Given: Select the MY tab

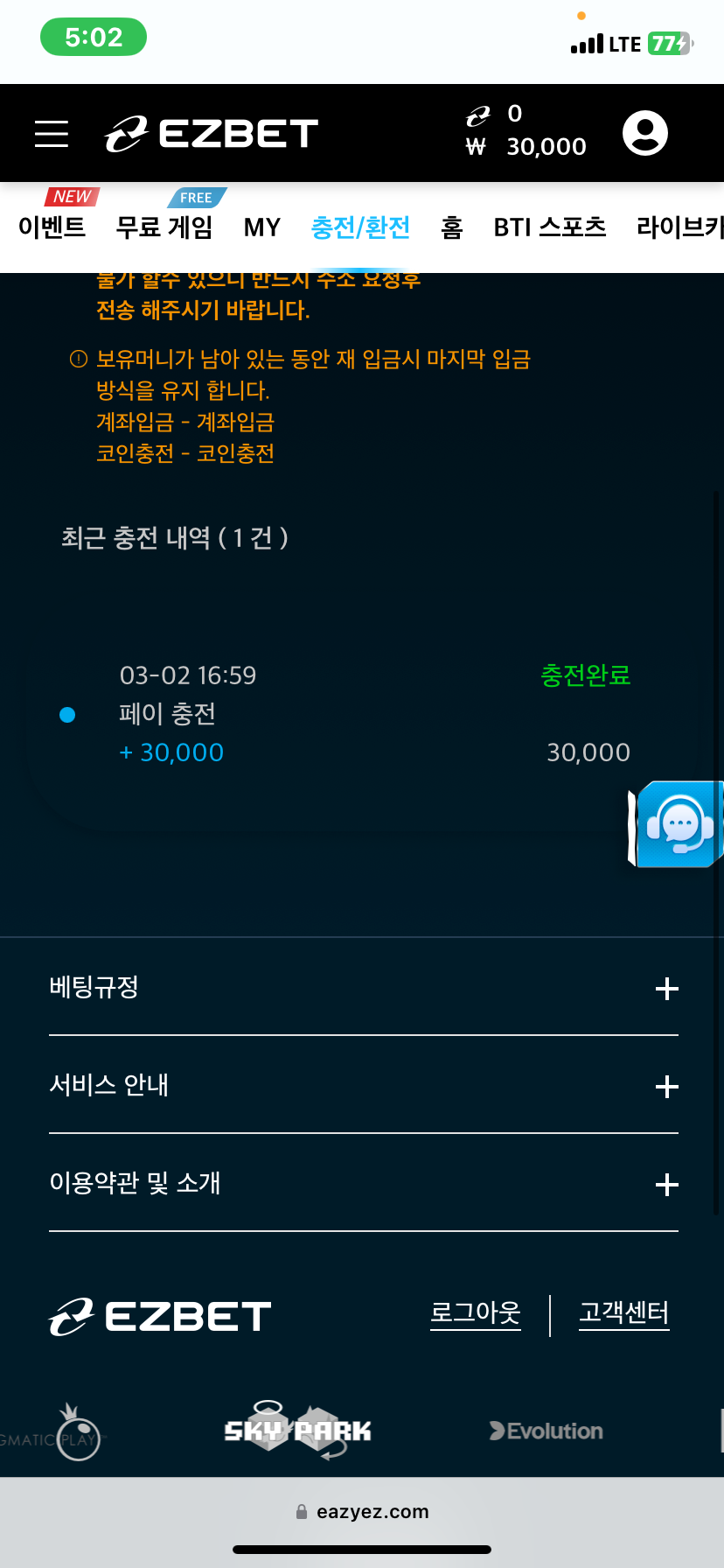Looking at the screenshot, I should [x=262, y=227].
